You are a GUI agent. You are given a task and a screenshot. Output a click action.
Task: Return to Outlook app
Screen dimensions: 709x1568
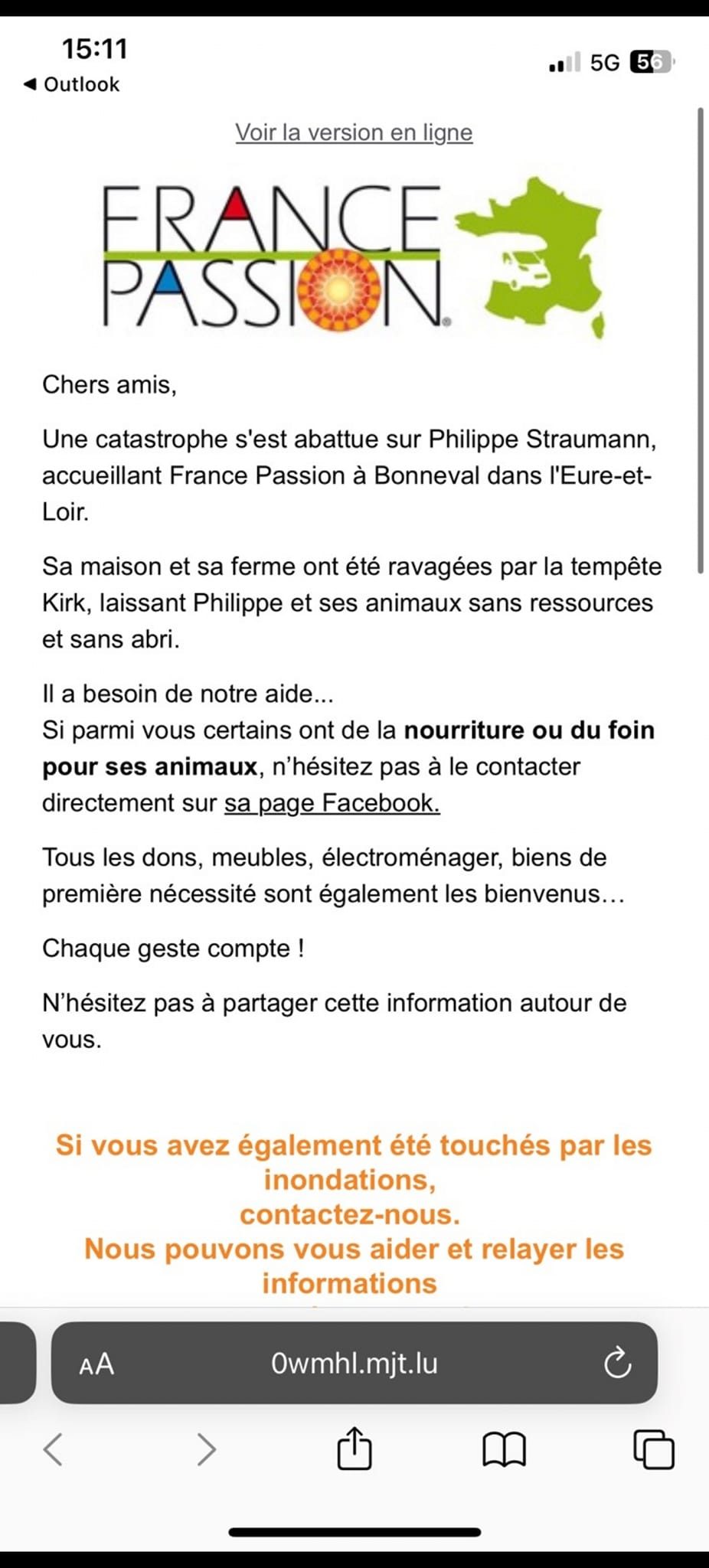point(71,84)
